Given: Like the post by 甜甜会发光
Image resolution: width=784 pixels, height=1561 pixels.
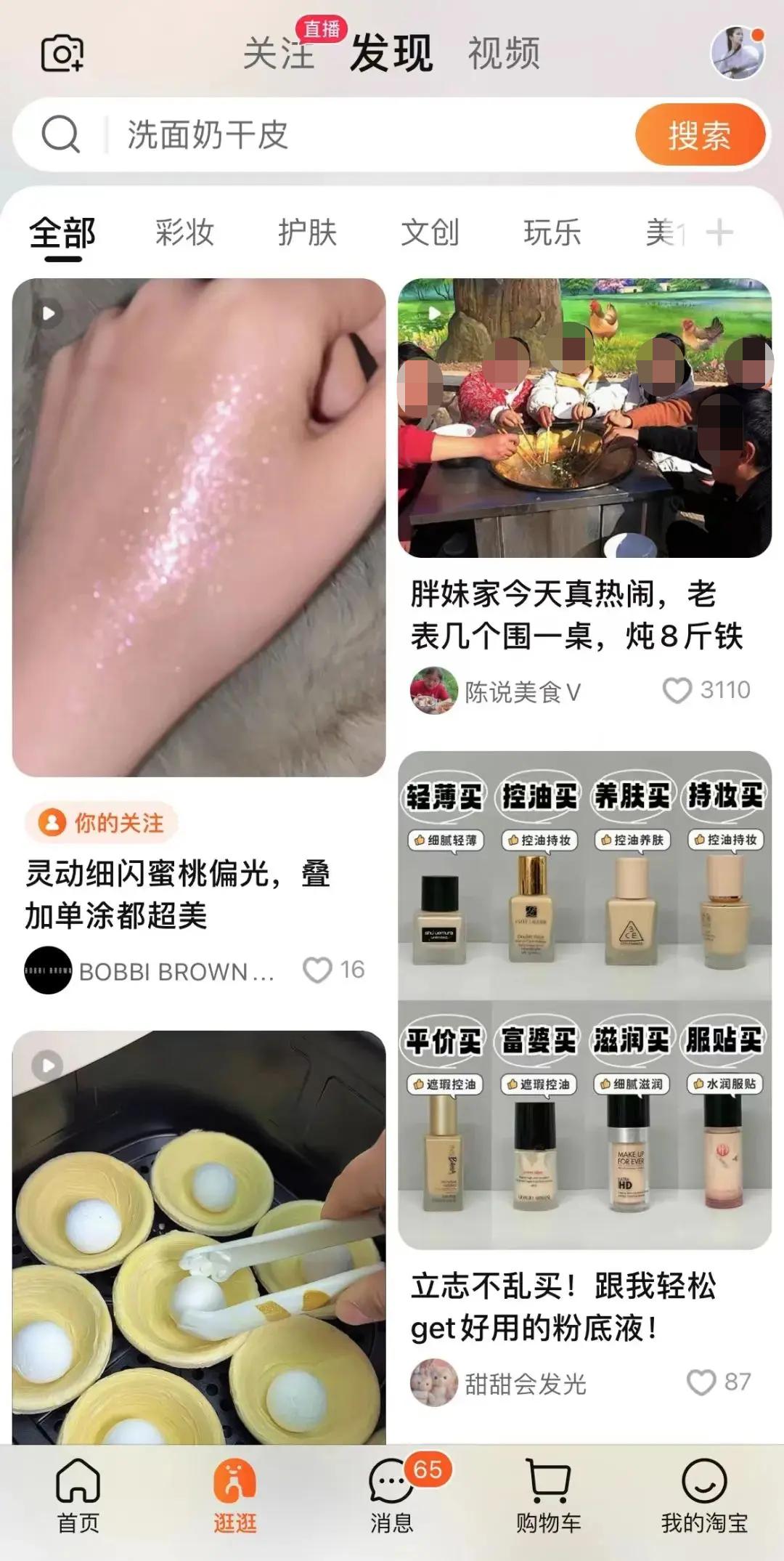Looking at the screenshot, I should click(701, 1382).
